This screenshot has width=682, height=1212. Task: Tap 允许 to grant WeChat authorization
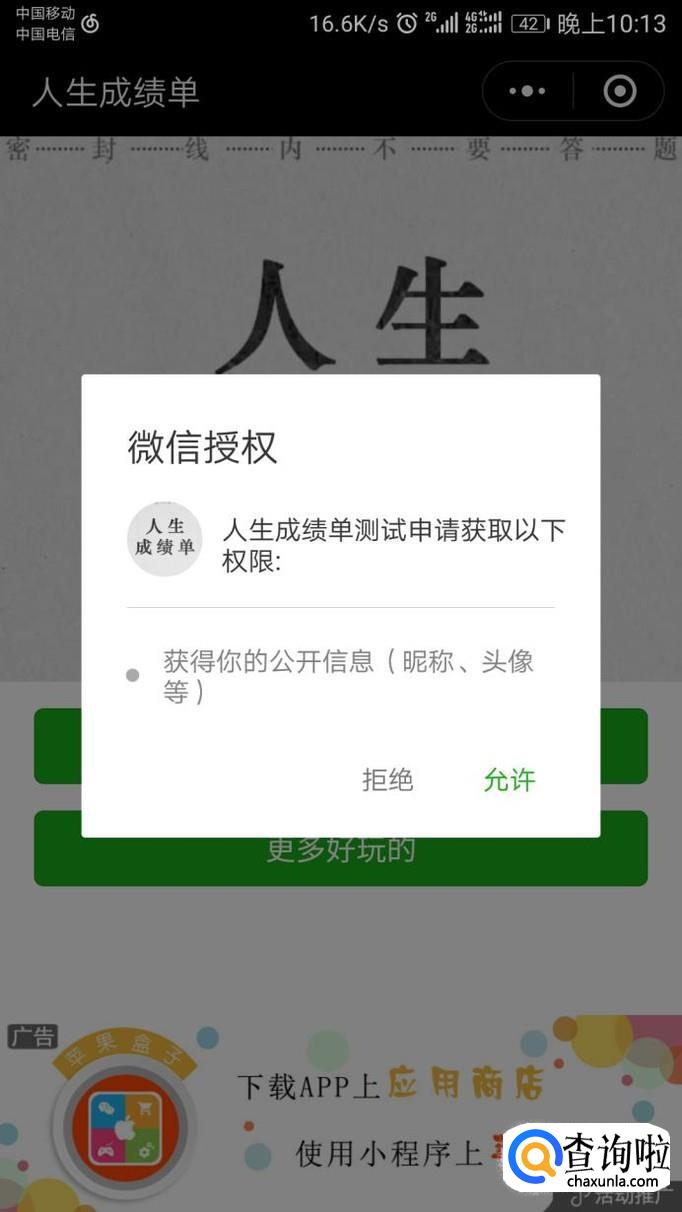(510, 780)
